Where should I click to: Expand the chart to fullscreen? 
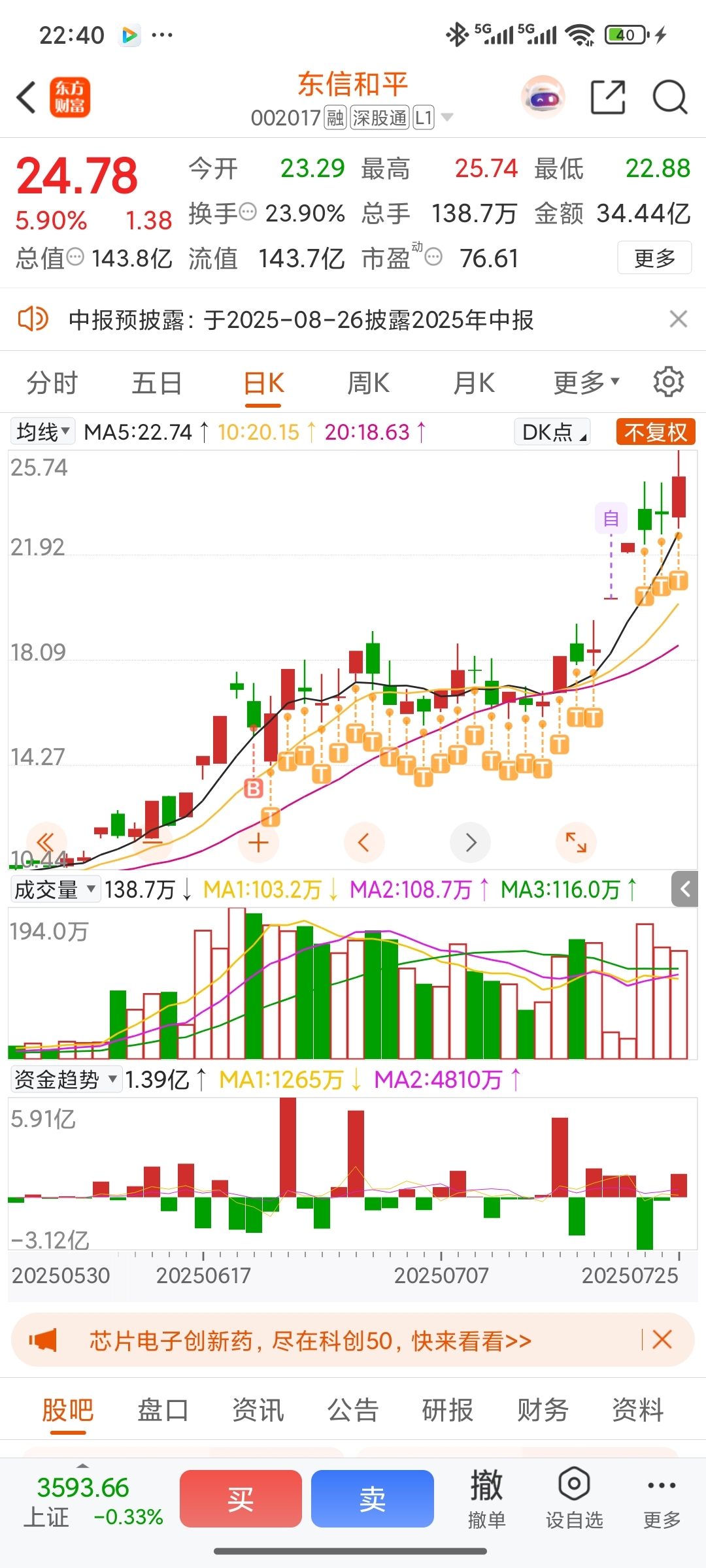(576, 843)
